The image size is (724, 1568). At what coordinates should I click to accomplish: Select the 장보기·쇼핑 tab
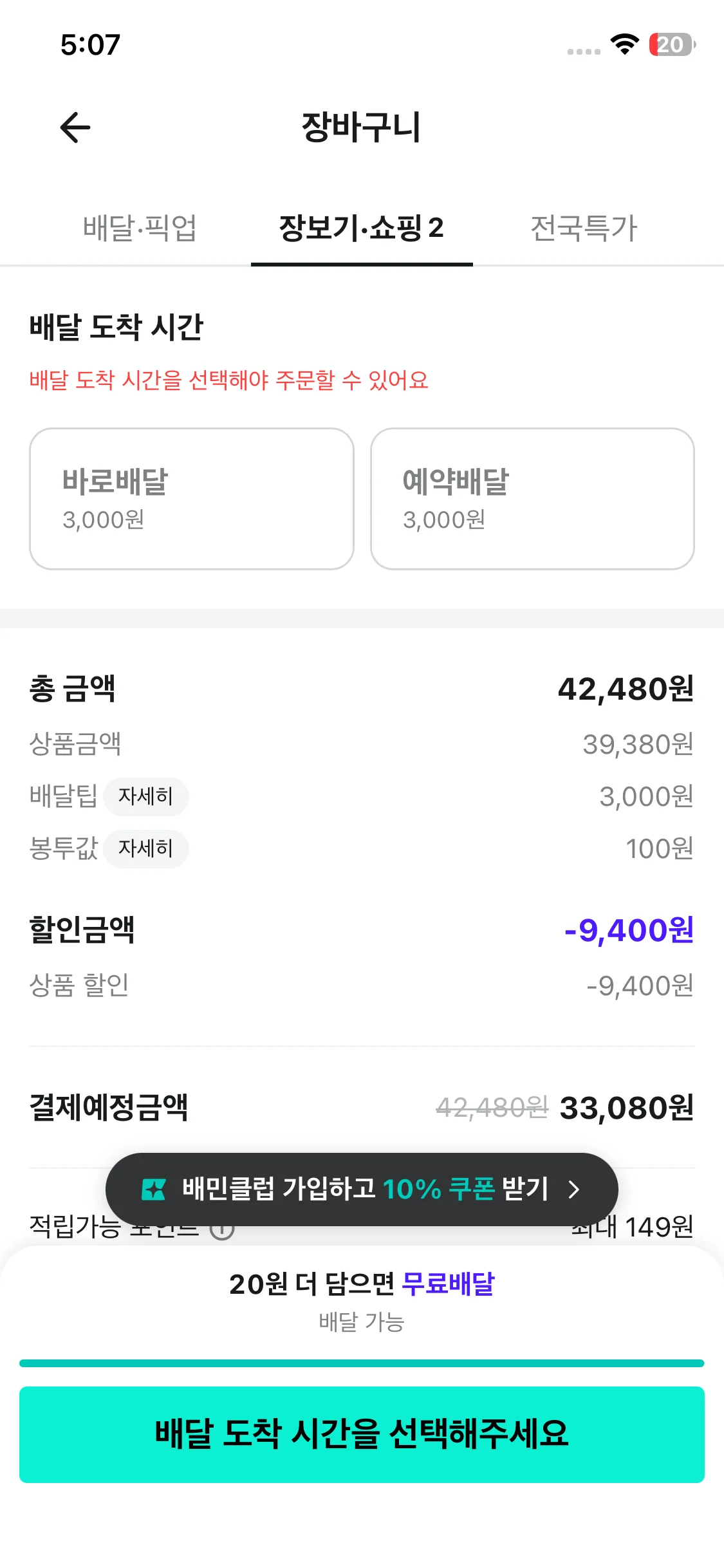(x=362, y=228)
